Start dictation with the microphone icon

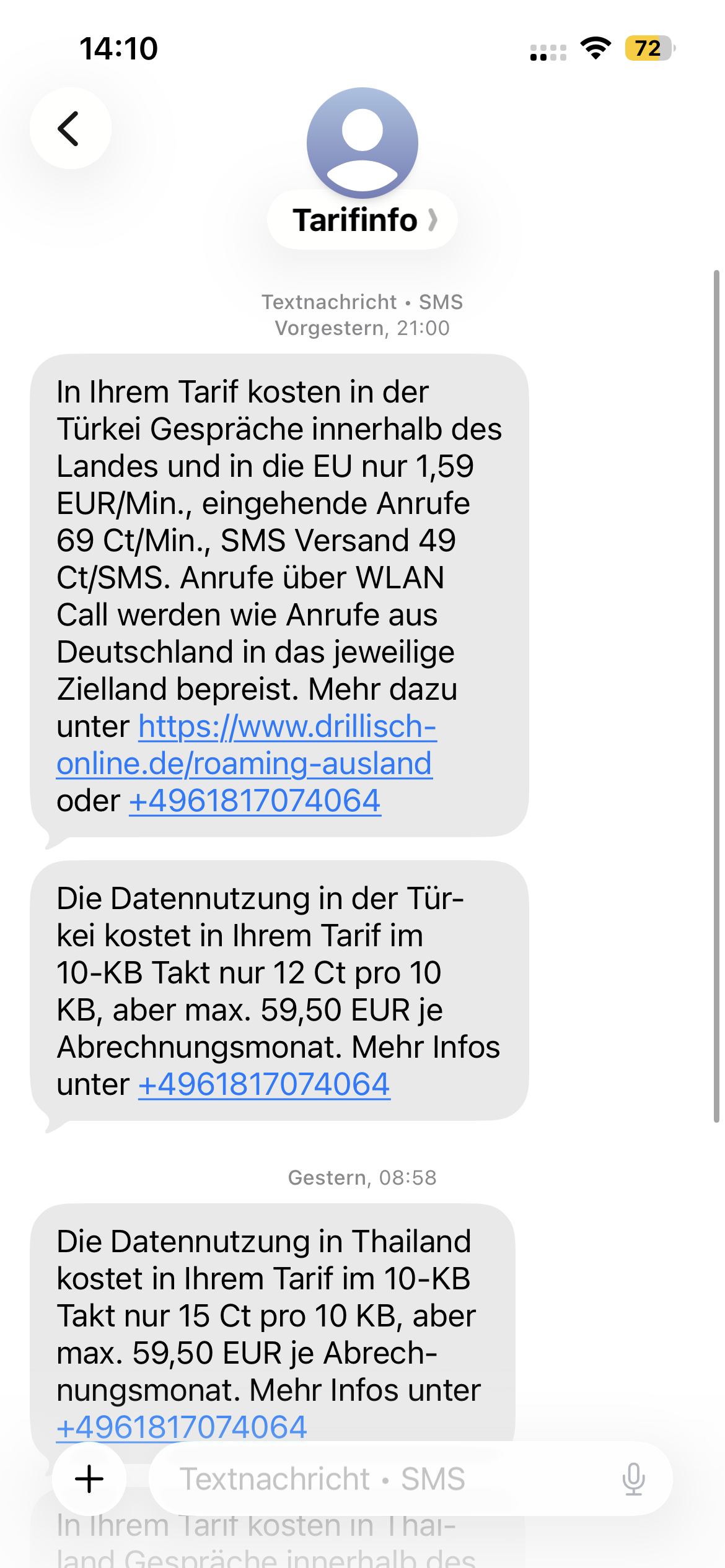[633, 1479]
